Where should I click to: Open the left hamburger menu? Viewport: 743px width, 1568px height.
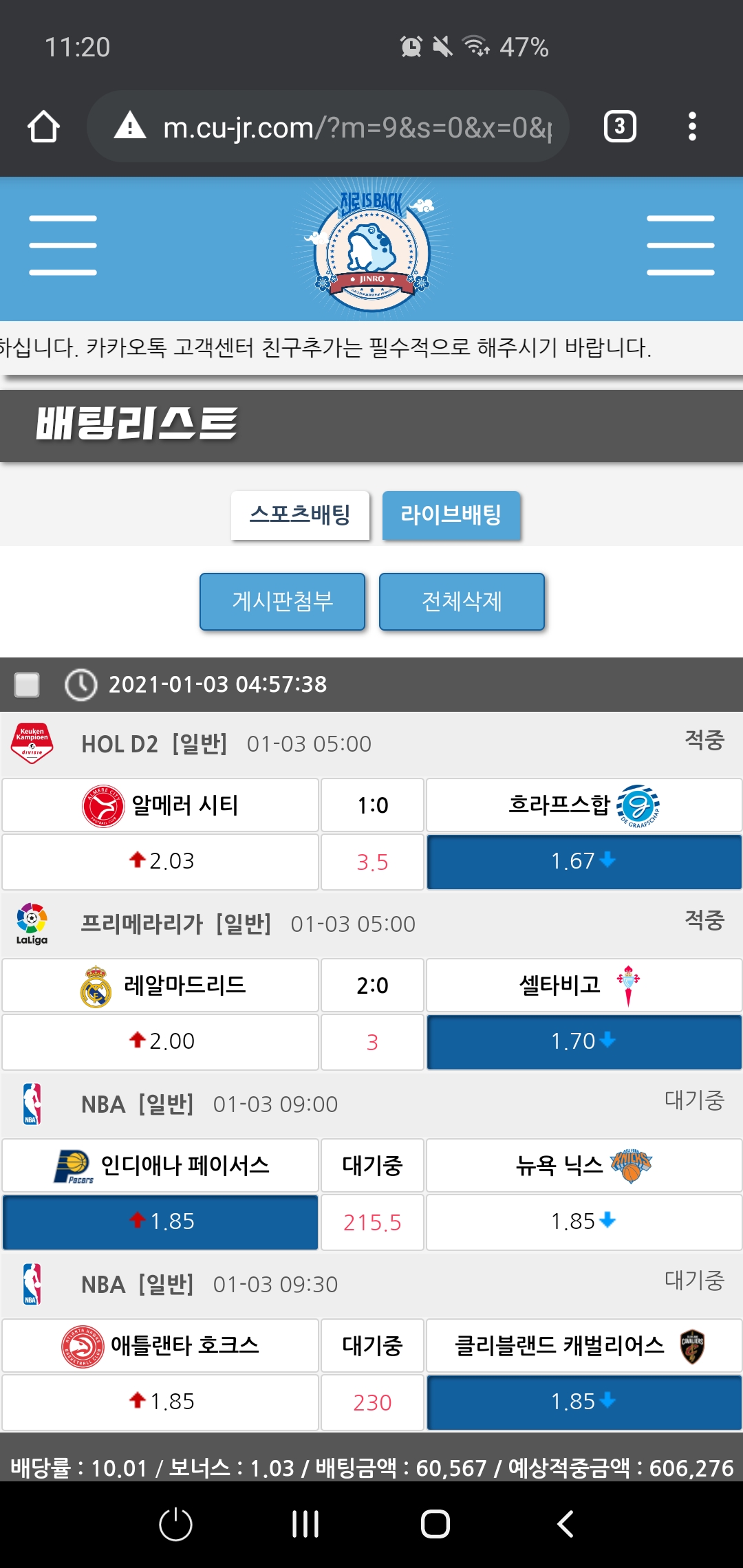63,246
